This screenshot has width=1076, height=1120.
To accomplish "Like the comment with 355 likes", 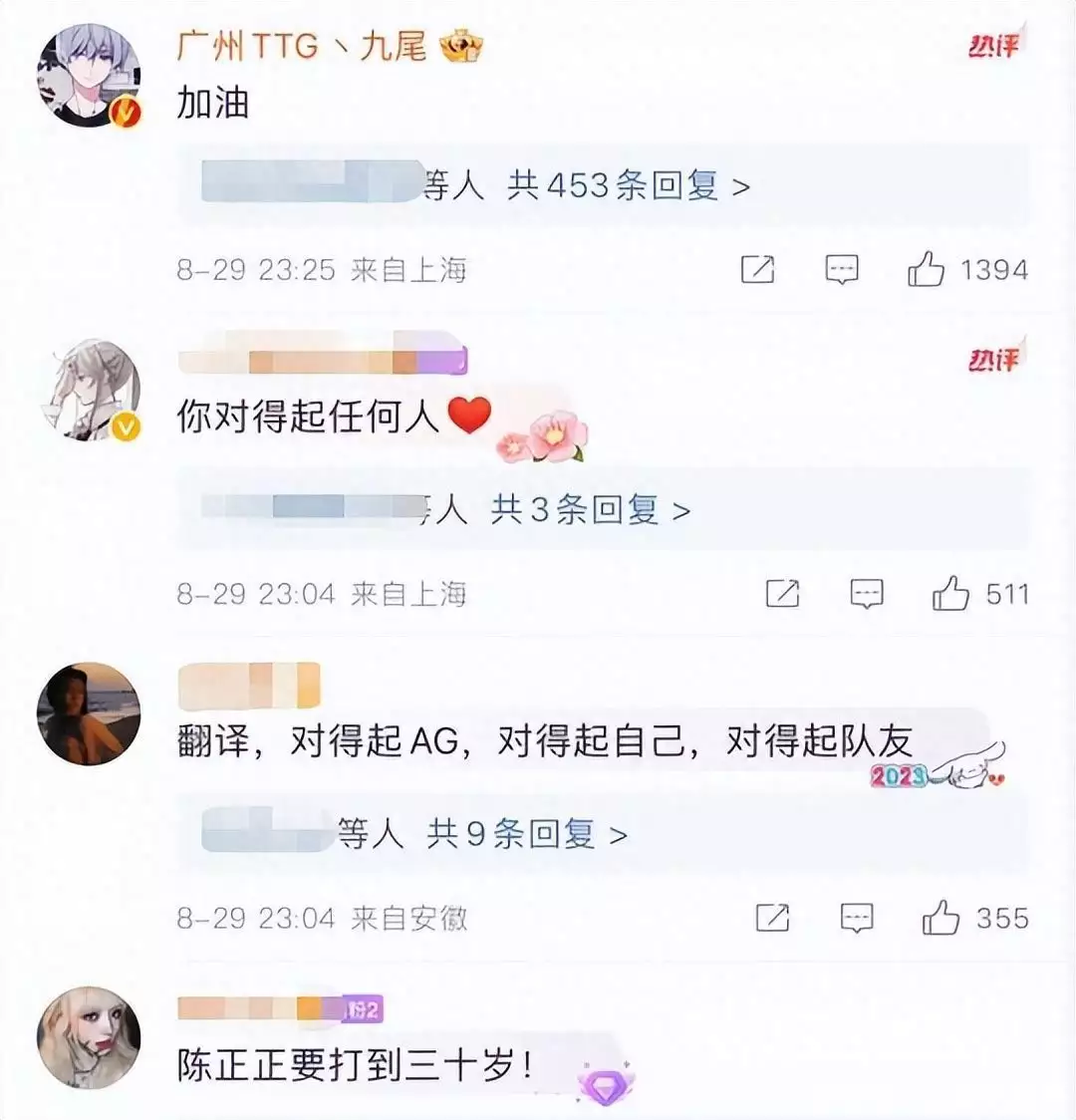I will coord(941,918).
